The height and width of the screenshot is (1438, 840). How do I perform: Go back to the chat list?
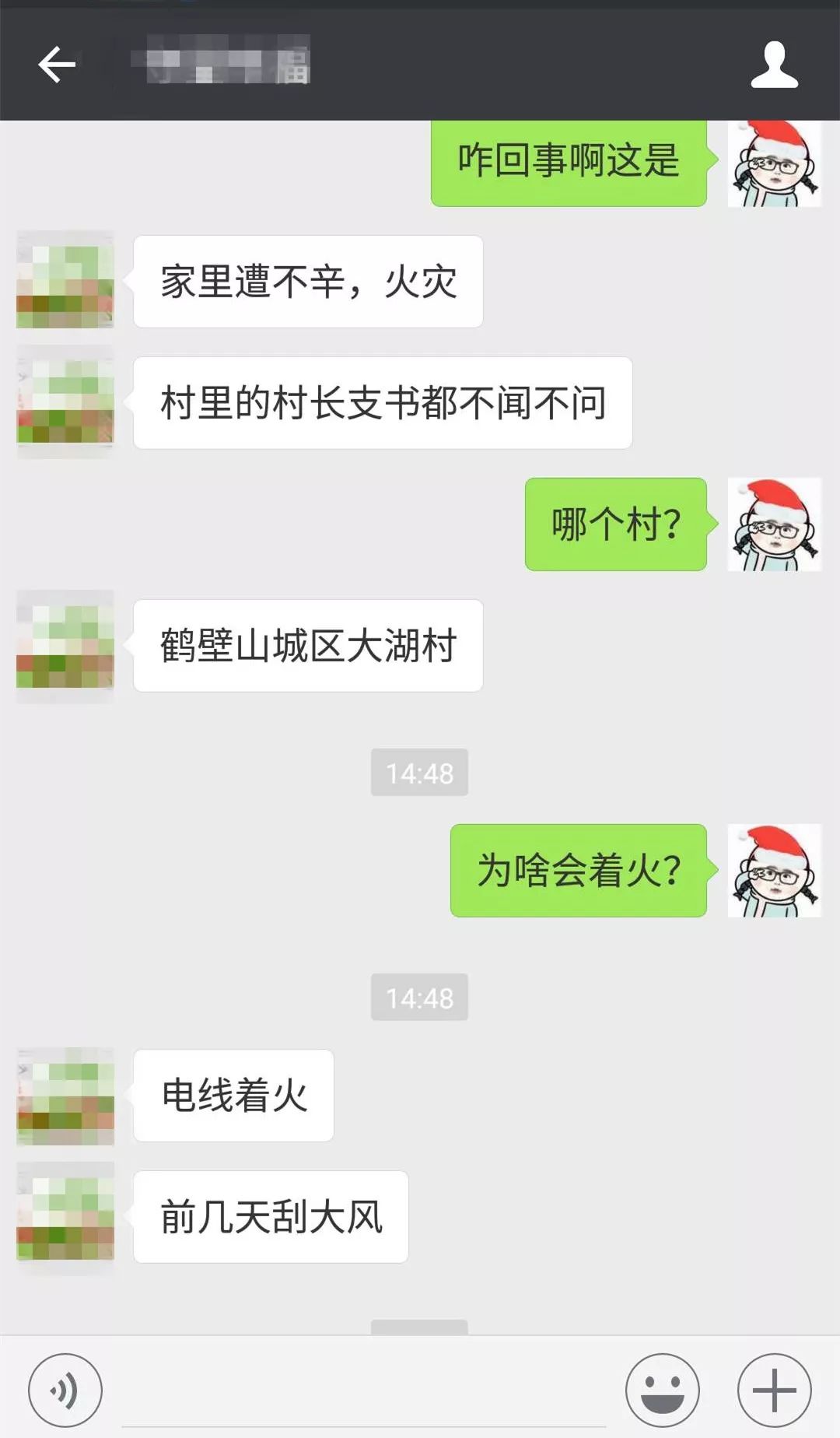pyautogui.click(x=57, y=64)
